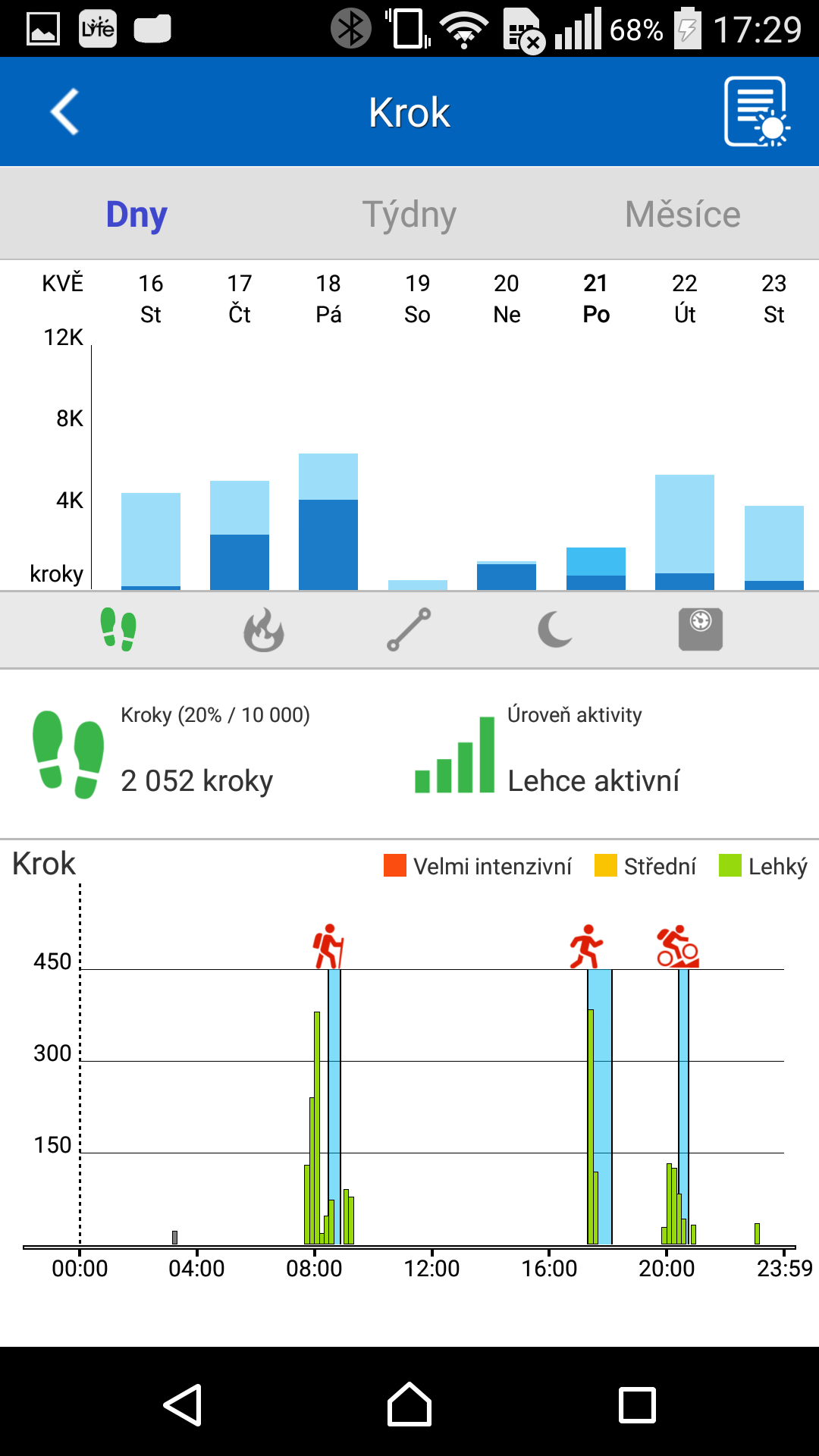This screenshot has width=819, height=1456.
Task: Select the Dny tab
Action: [136, 214]
